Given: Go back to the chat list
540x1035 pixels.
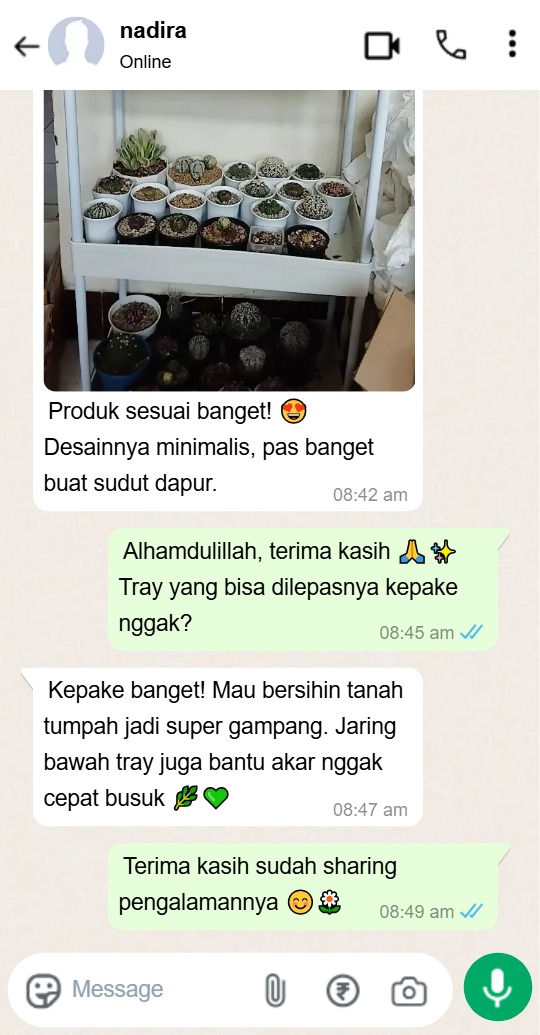Looking at the screenshot, I should click(x=26, y=46).
